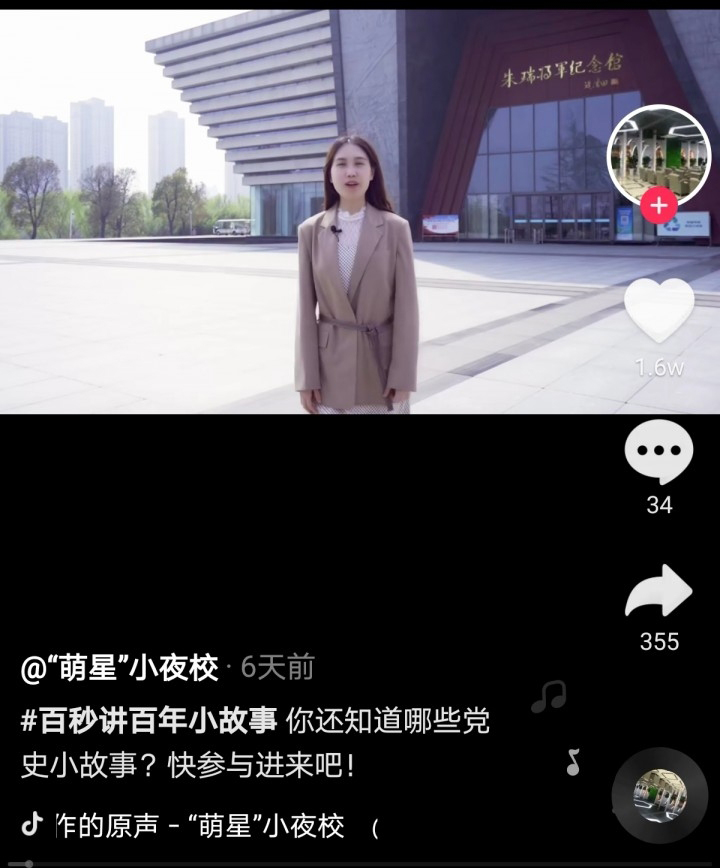Viewport: 720px width, 868px height.
Task: Open the creator's round profile avatar
Action: coord(658,152)
